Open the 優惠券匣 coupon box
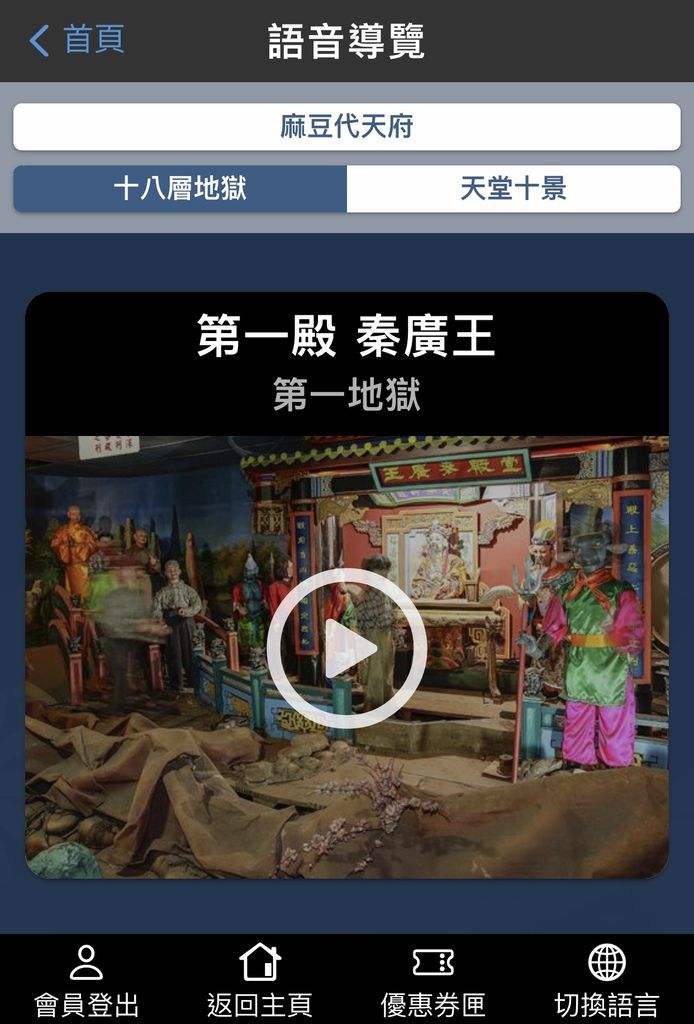 (x=433, y=980)
